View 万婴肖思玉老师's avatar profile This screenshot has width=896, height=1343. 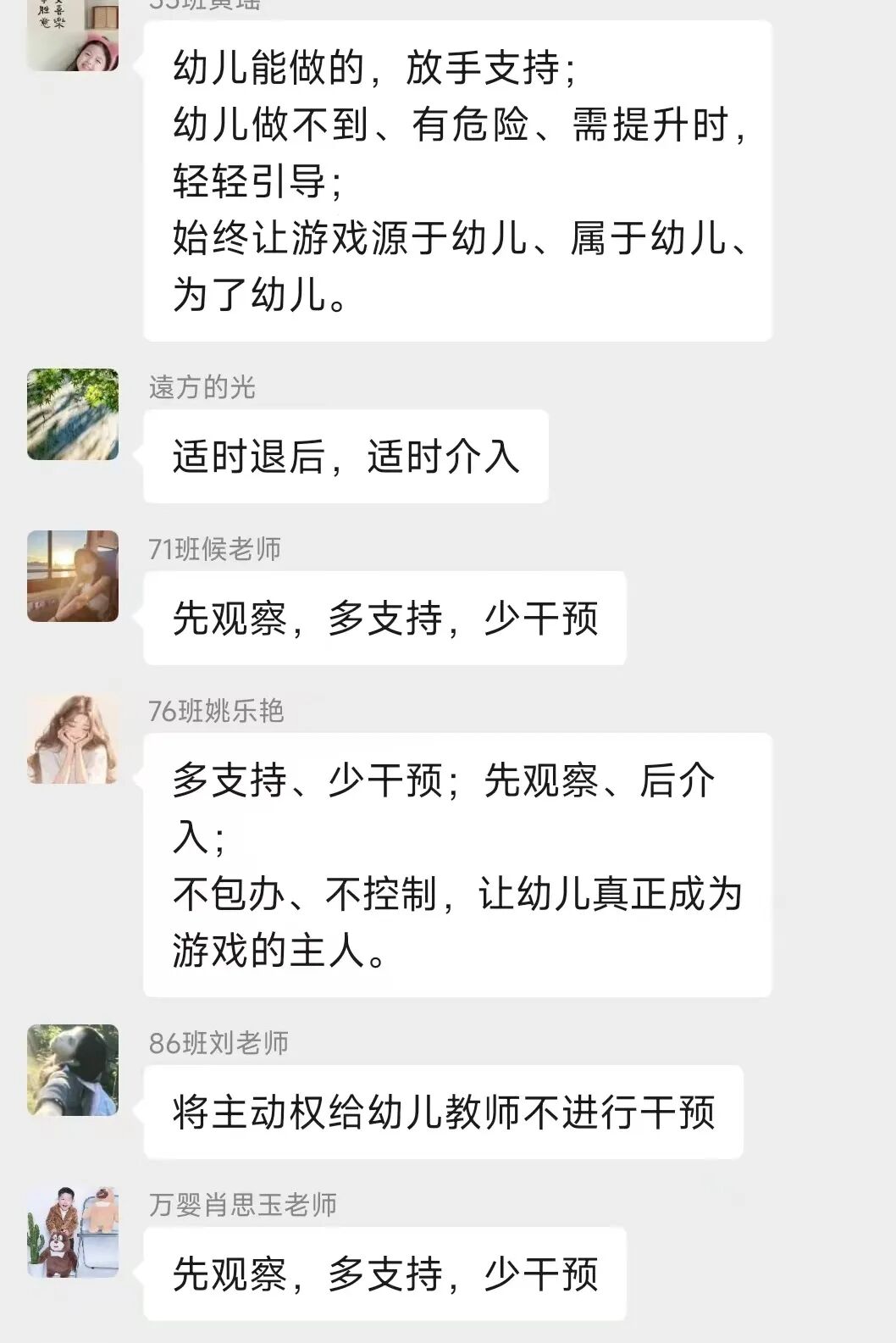tap(73, 1232)
